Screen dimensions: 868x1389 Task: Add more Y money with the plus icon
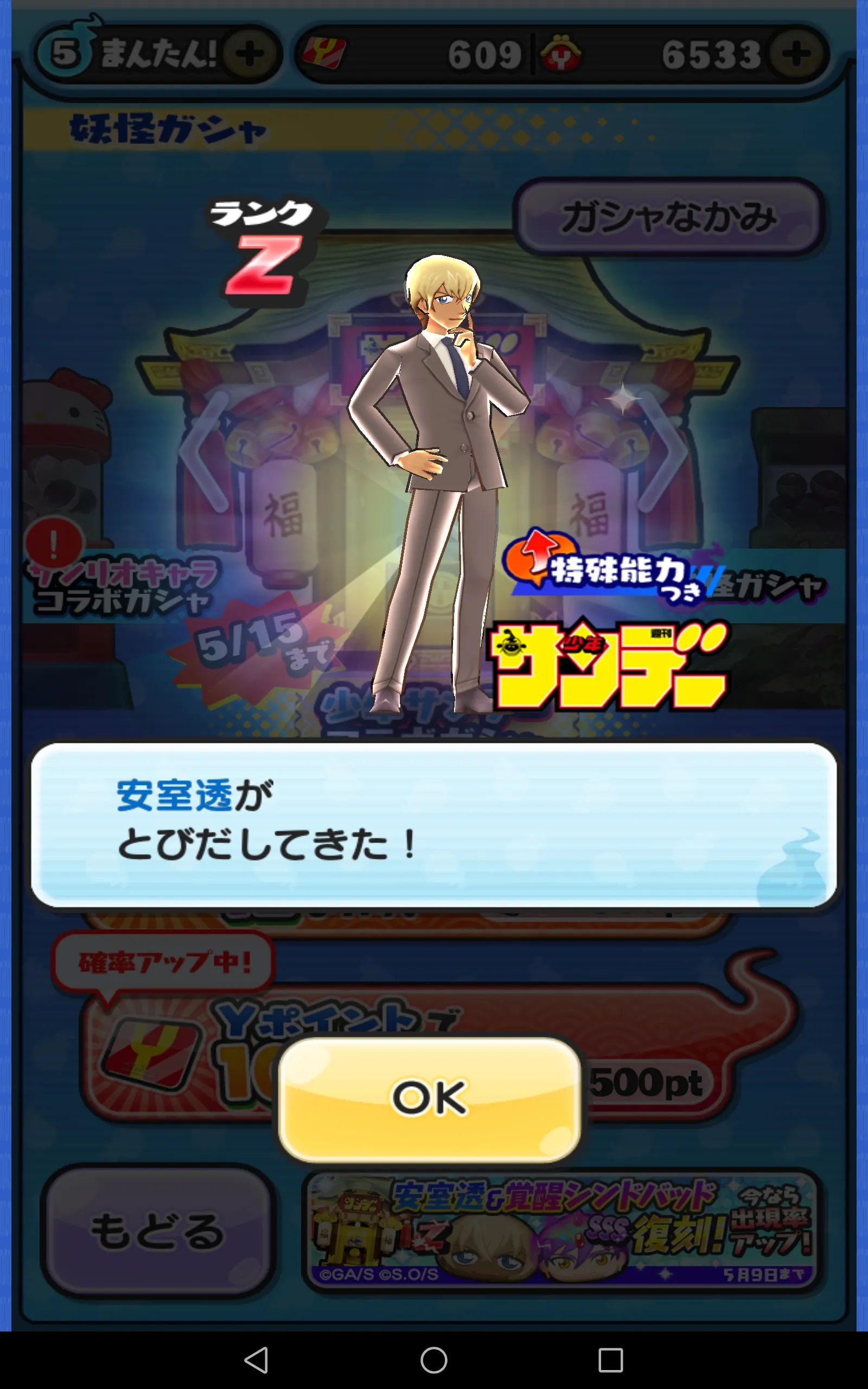[x=797, y=54]
